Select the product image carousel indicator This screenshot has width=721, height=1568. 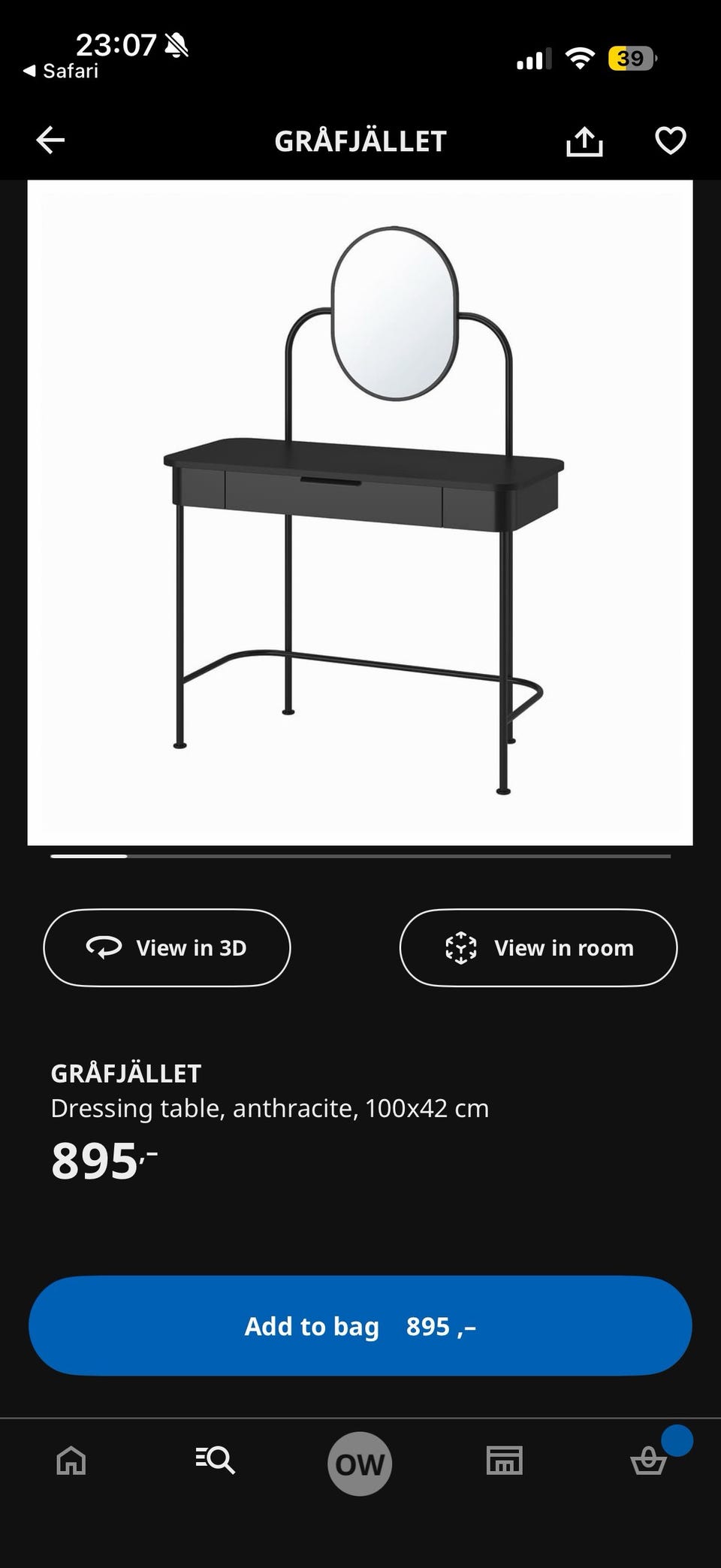coord(88,855)
